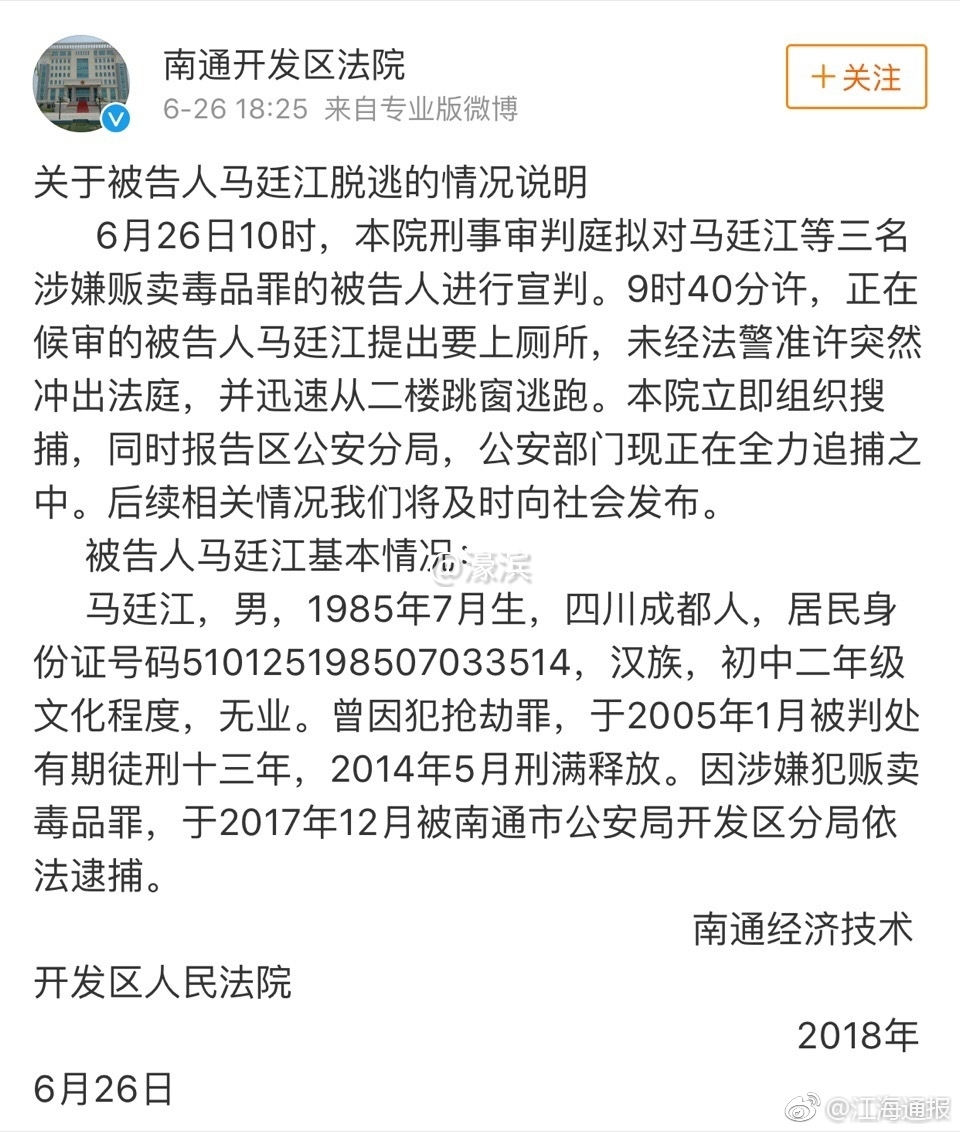Follow 南通开发区法院 with the 关注 button
Viewport: 960px width, 1132px height.
point(857,77)
